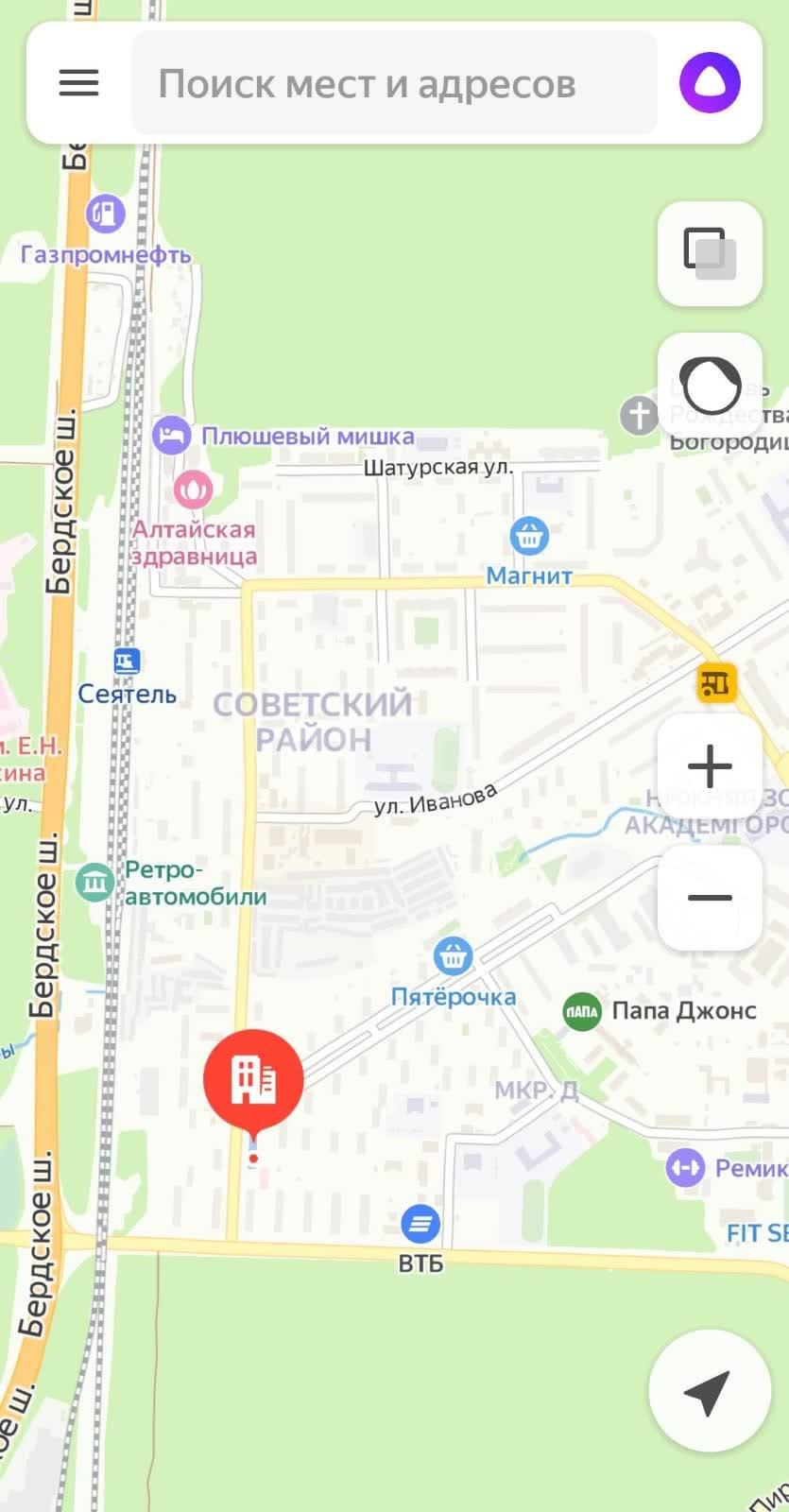The image size is (789, 1512).
Task: Select the Ретро-автомобили museum marker
Action: point(94,883)
